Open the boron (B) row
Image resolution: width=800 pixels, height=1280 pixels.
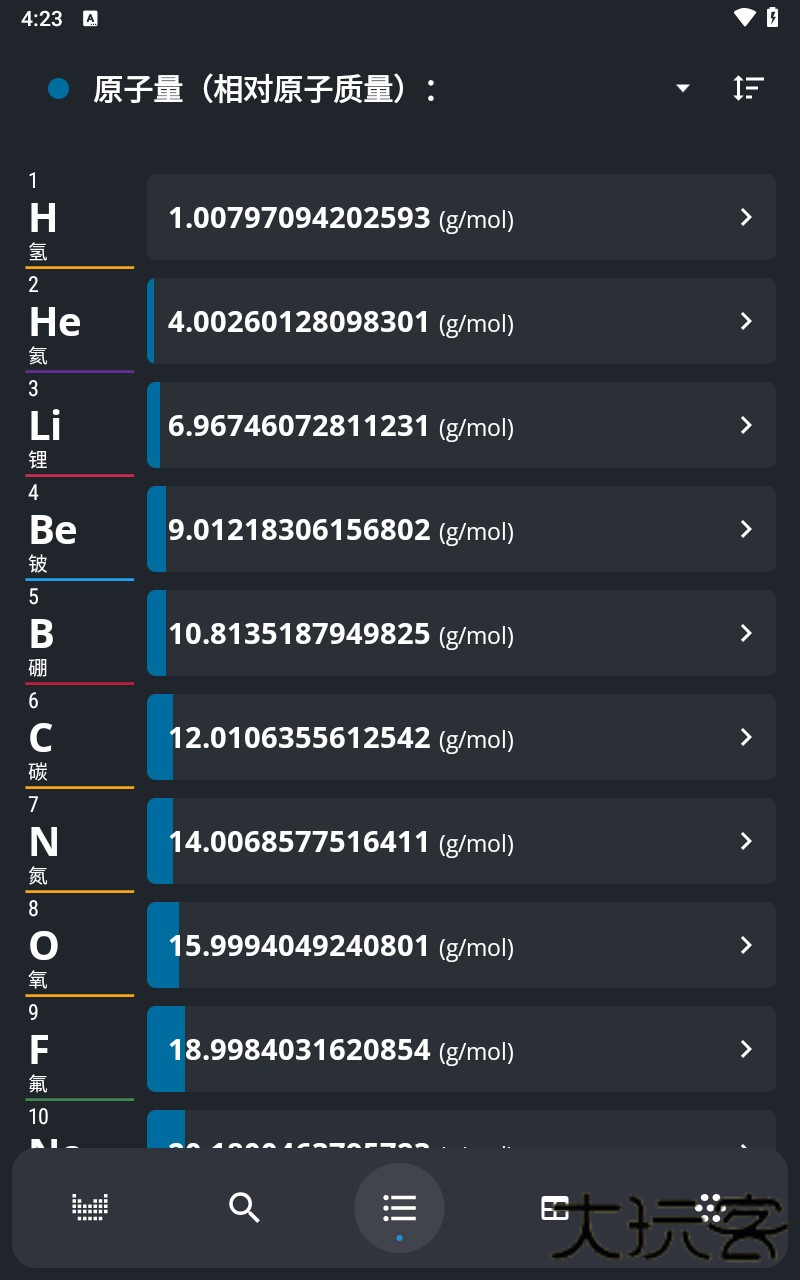coord(461,633)
